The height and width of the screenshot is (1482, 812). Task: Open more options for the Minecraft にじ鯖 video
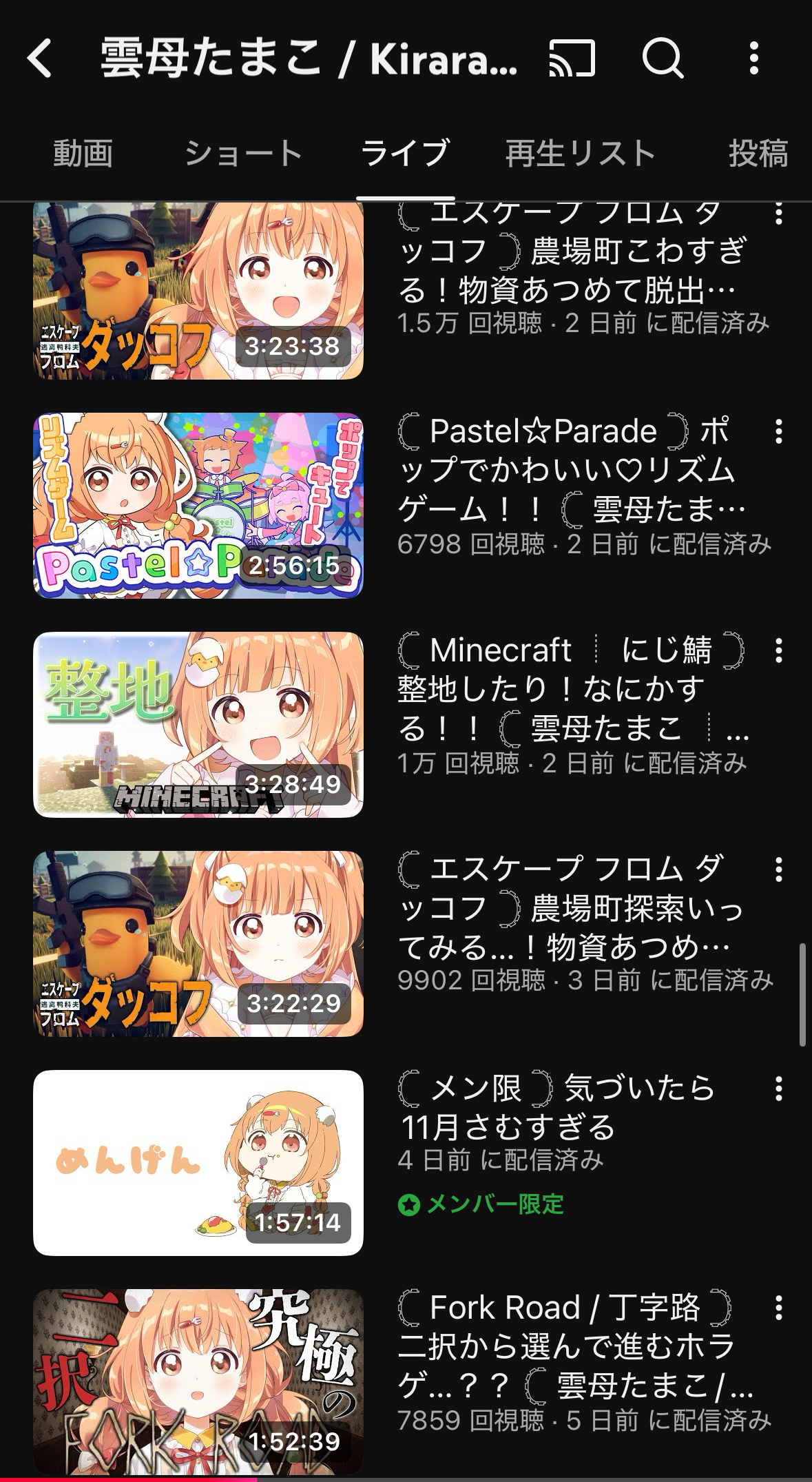779,650
